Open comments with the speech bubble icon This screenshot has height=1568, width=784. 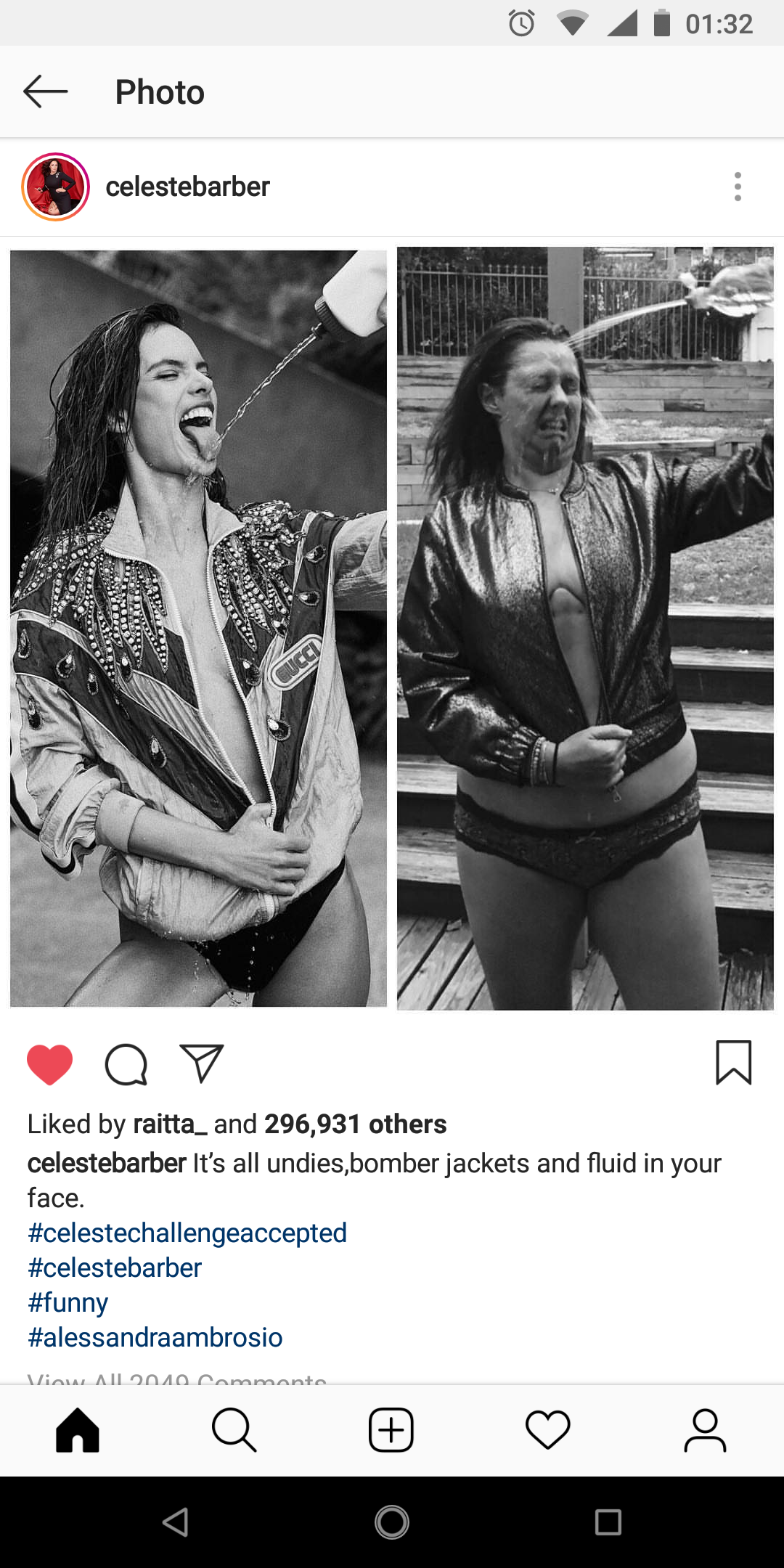point(126,1064)
